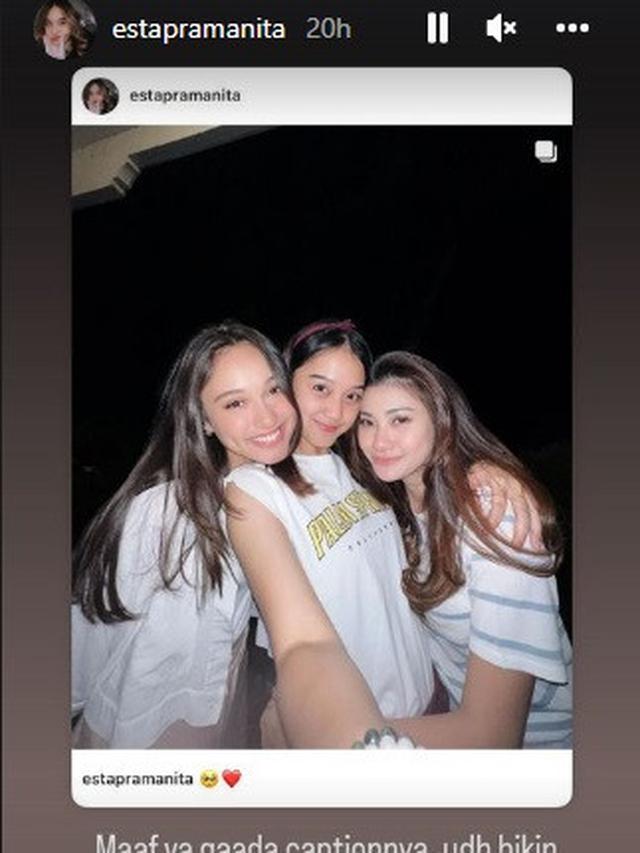Open estapramanita's profile picture in the story header

tap(64, 28)
